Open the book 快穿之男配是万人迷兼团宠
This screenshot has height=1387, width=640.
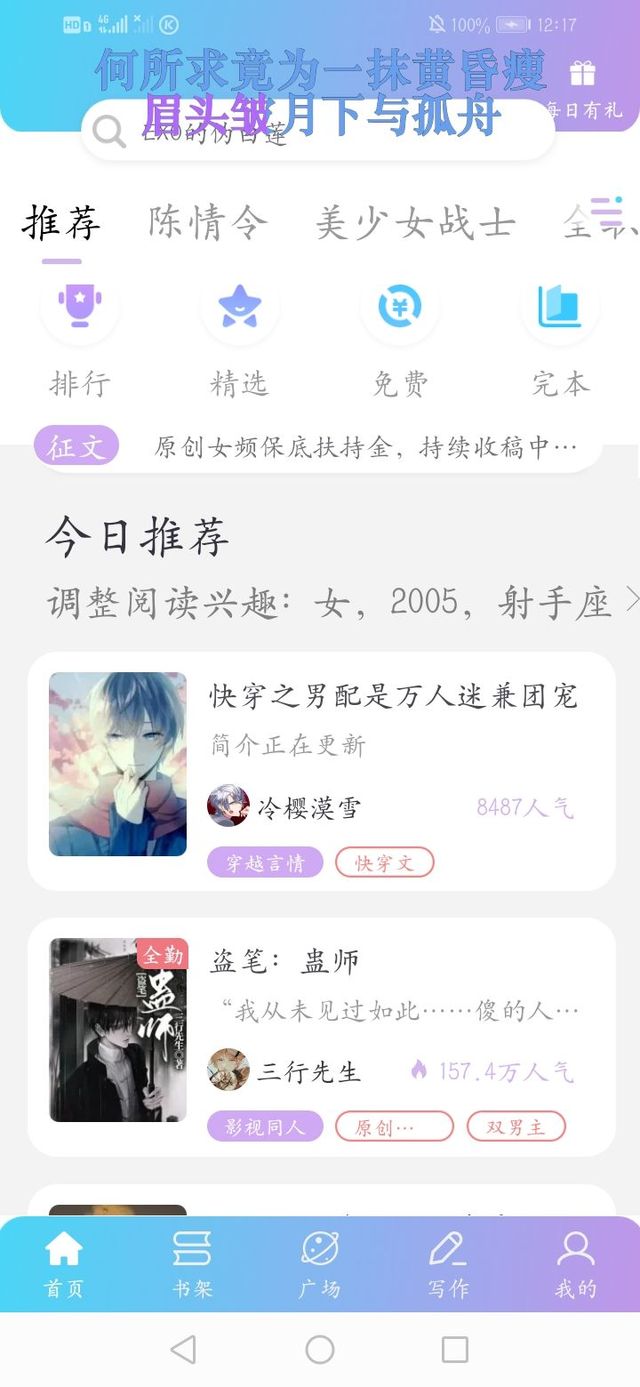pos(321,771)
